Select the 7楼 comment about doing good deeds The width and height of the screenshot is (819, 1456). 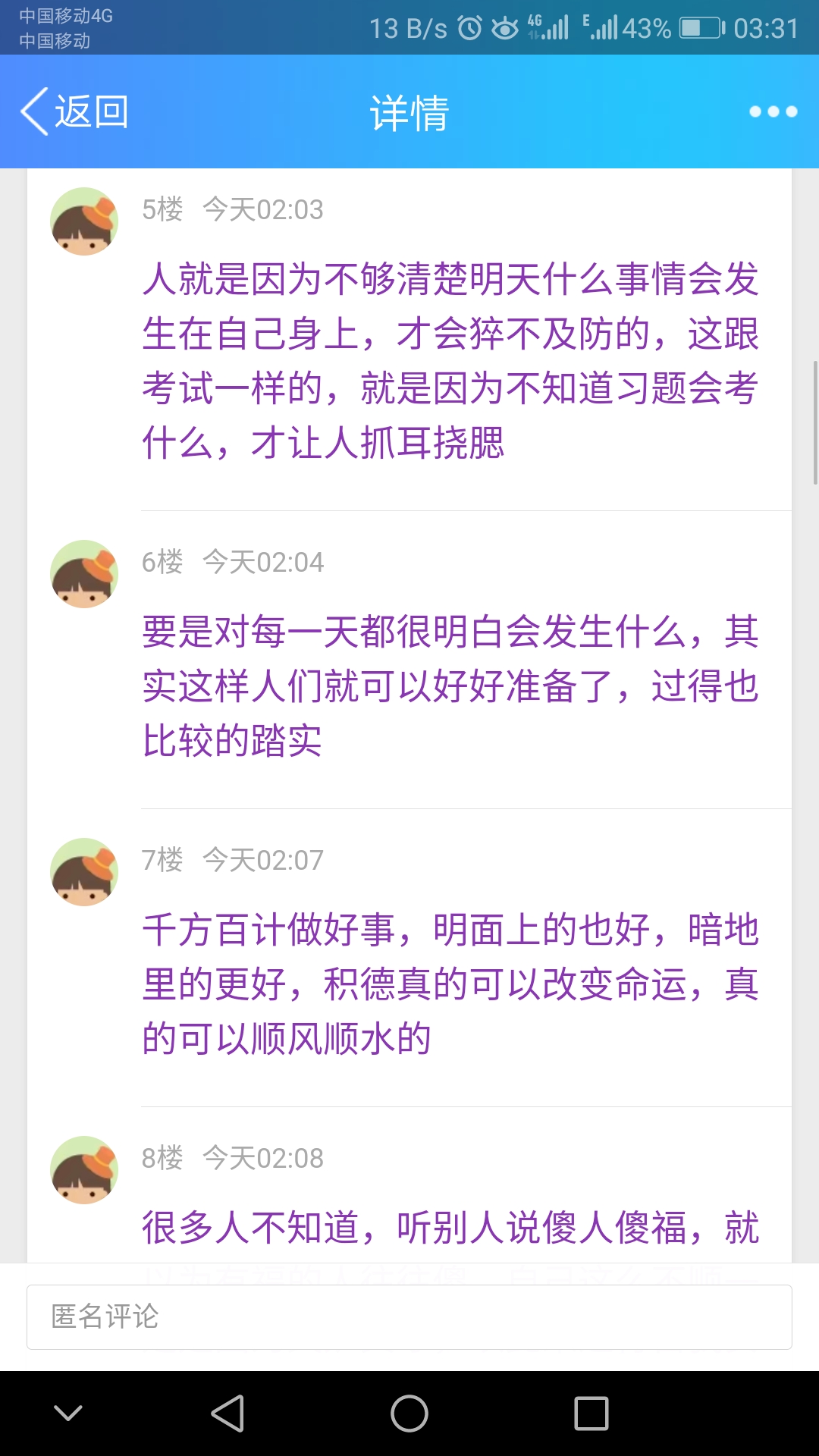(x=450, y=984)
